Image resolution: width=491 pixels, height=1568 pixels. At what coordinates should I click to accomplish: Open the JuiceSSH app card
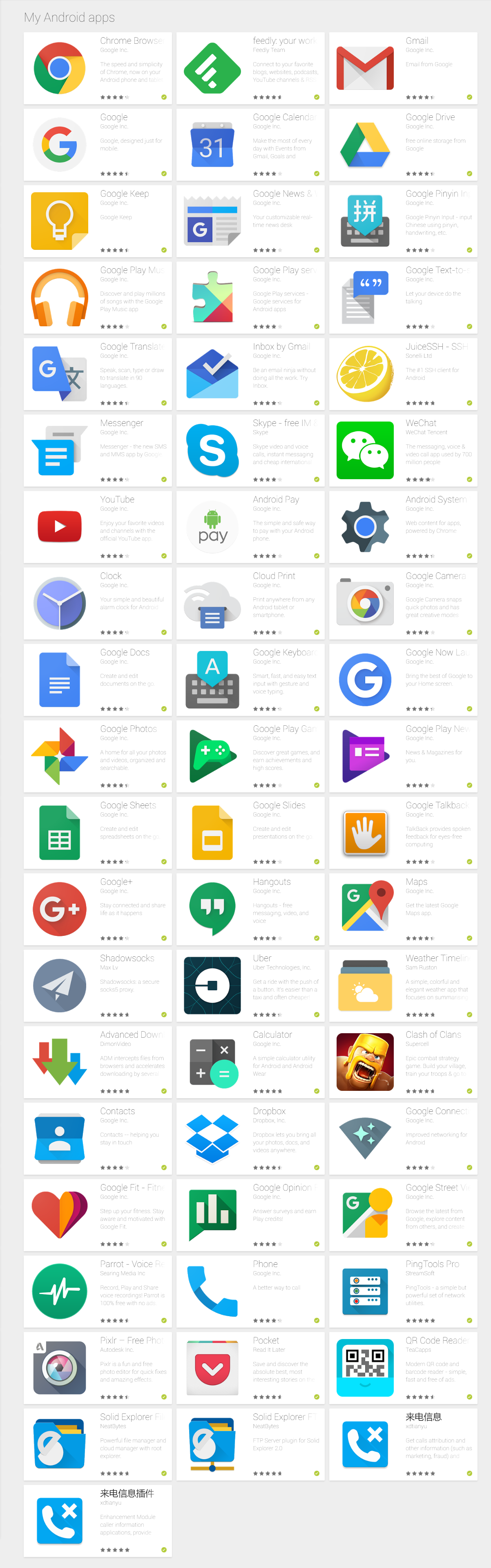point(403,374)
